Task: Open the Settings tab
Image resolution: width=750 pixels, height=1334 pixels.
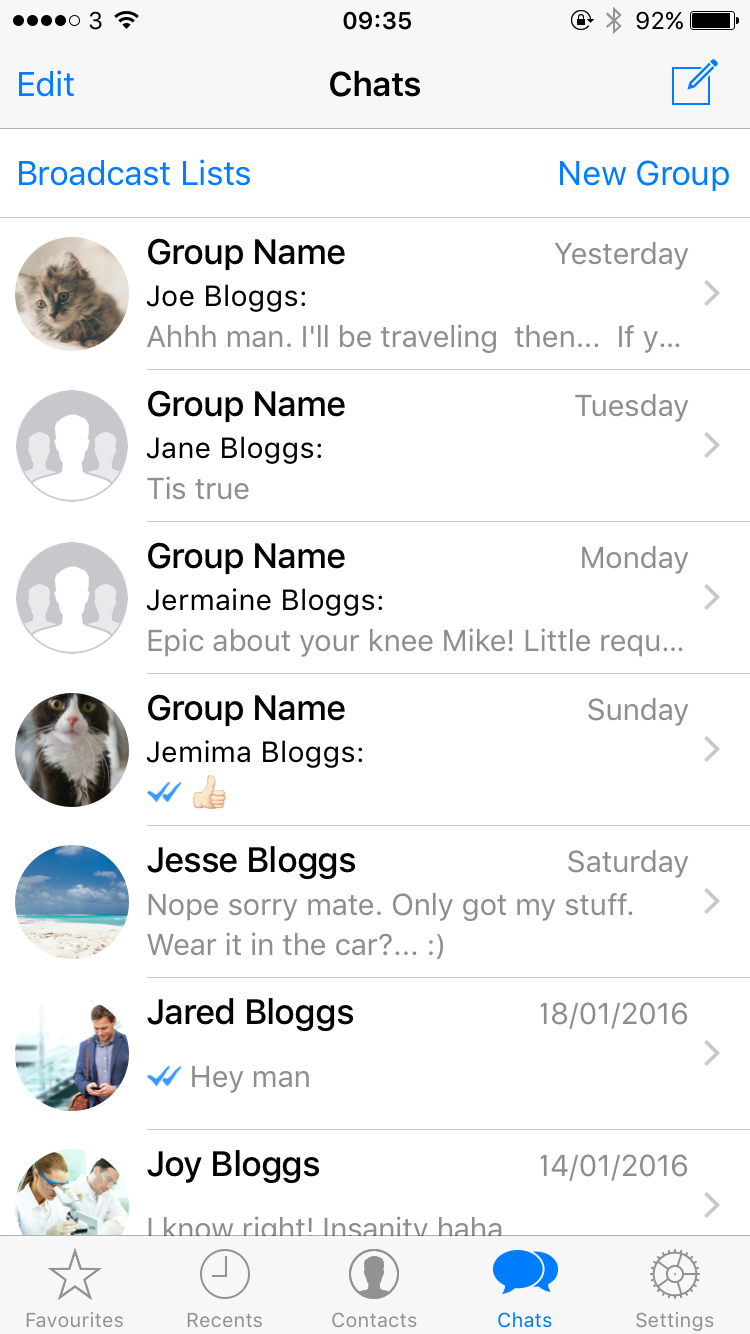Action: [x=675, y=1288]
